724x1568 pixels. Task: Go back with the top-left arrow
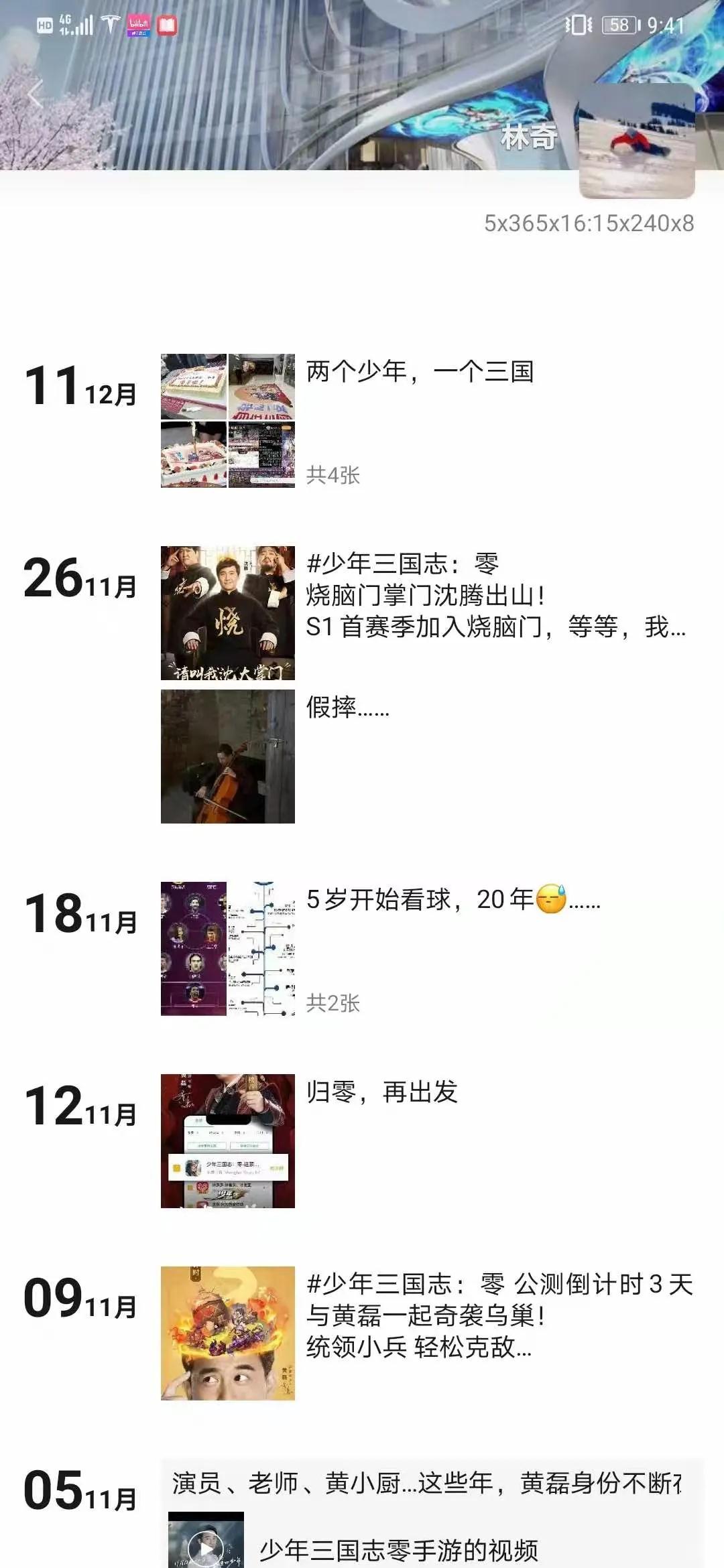36,94
